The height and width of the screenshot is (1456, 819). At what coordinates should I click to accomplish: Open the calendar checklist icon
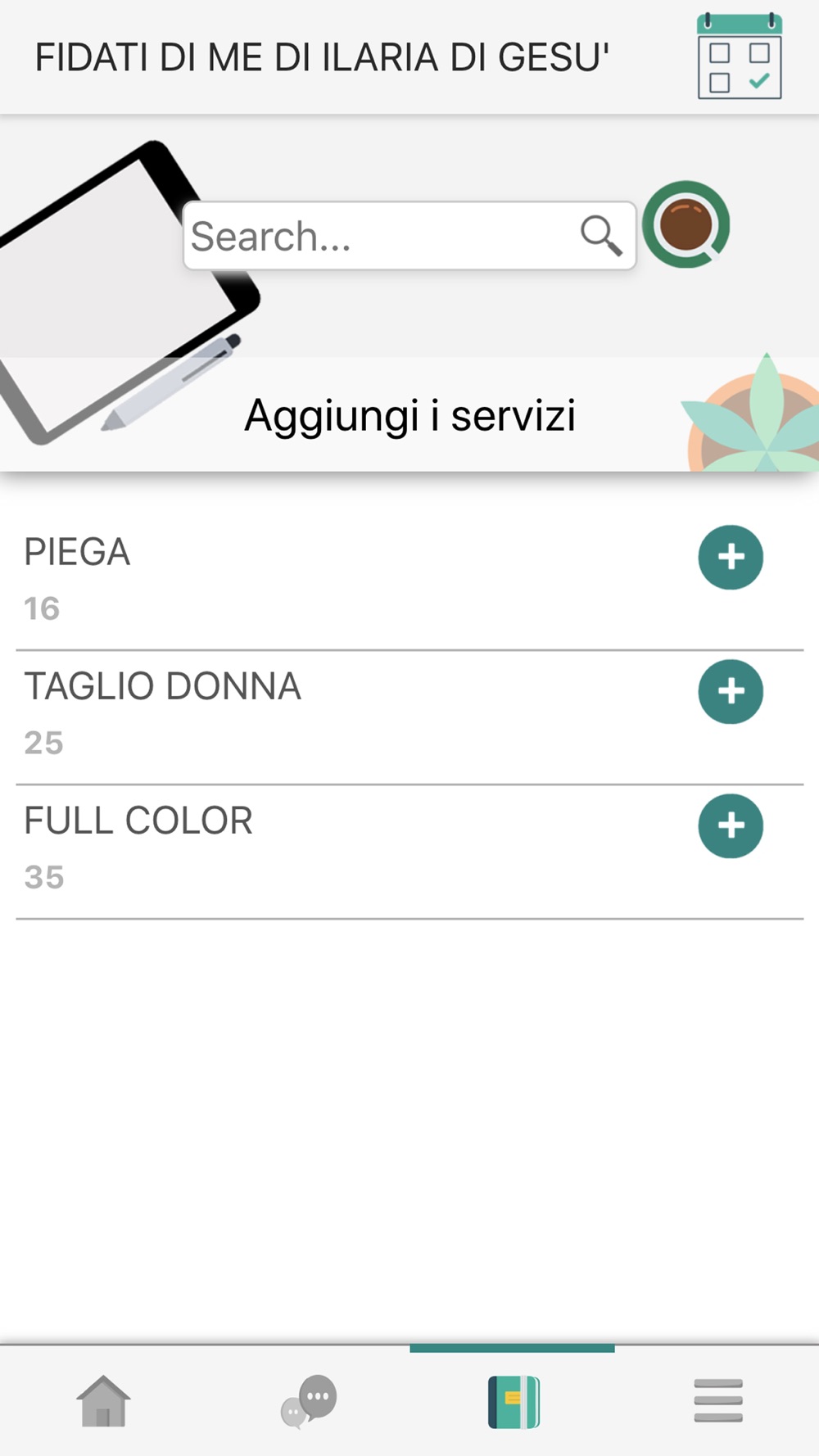(x=740, y=56)
